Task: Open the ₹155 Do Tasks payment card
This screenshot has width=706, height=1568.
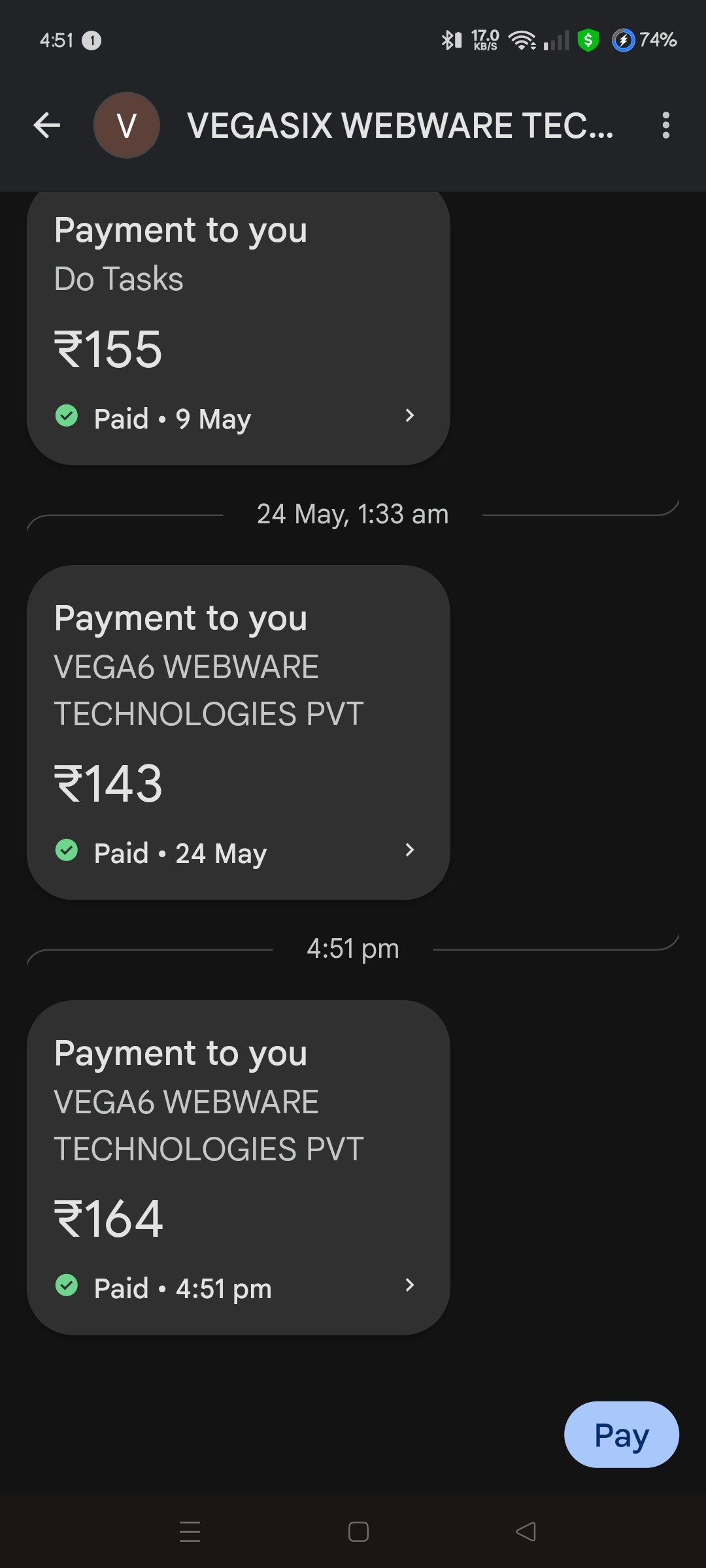Action: click(x=238, y=327)
